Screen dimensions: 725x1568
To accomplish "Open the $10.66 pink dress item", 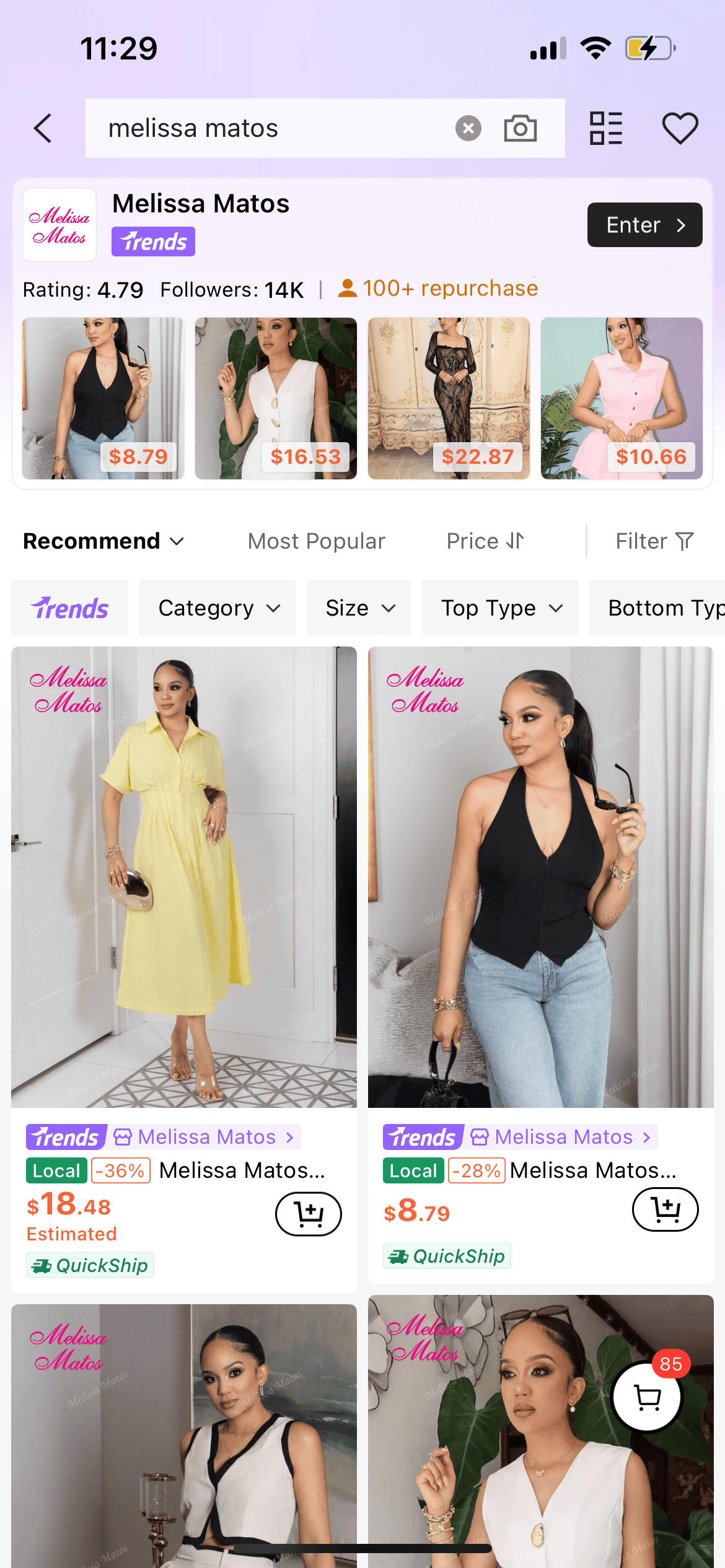I will coord(621,398).
